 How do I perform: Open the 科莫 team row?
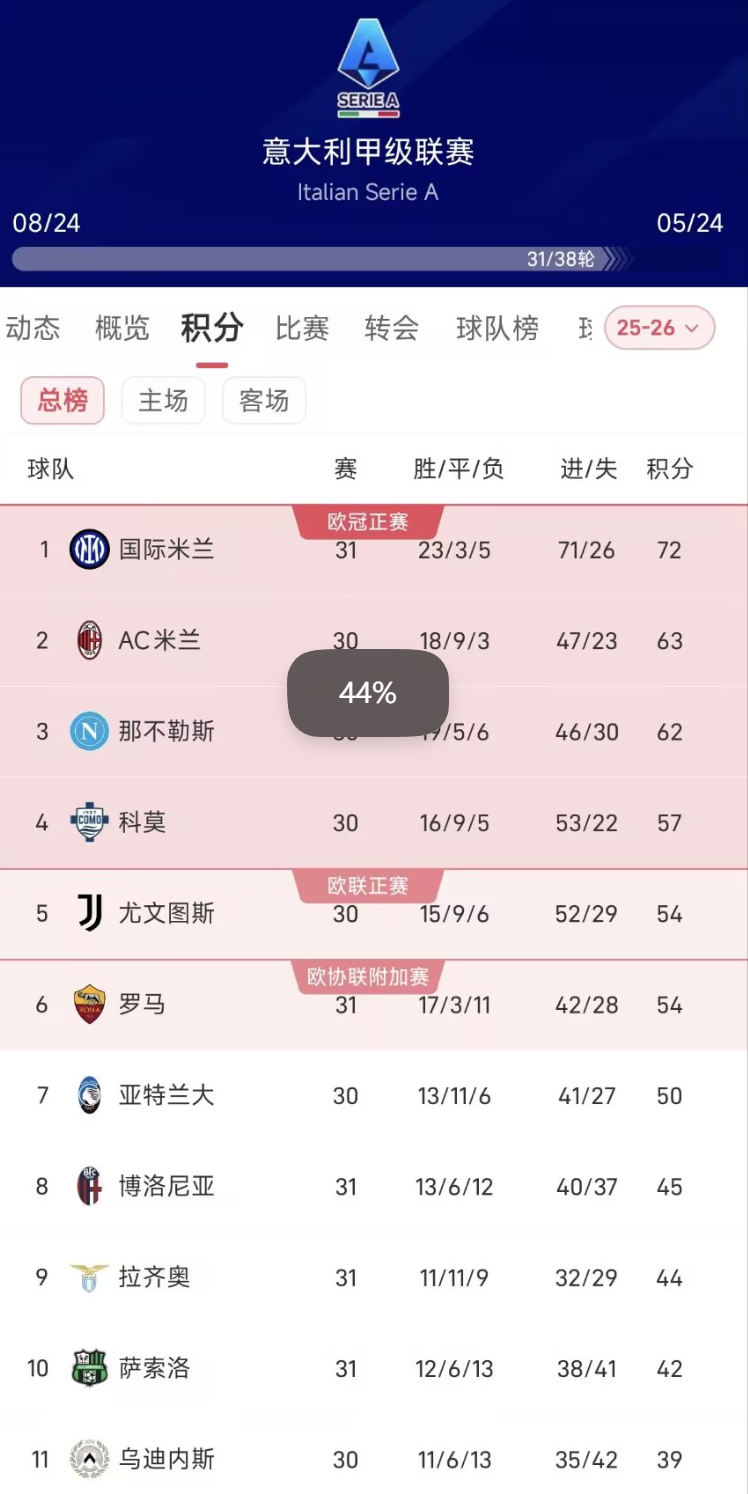click(142, 823)
